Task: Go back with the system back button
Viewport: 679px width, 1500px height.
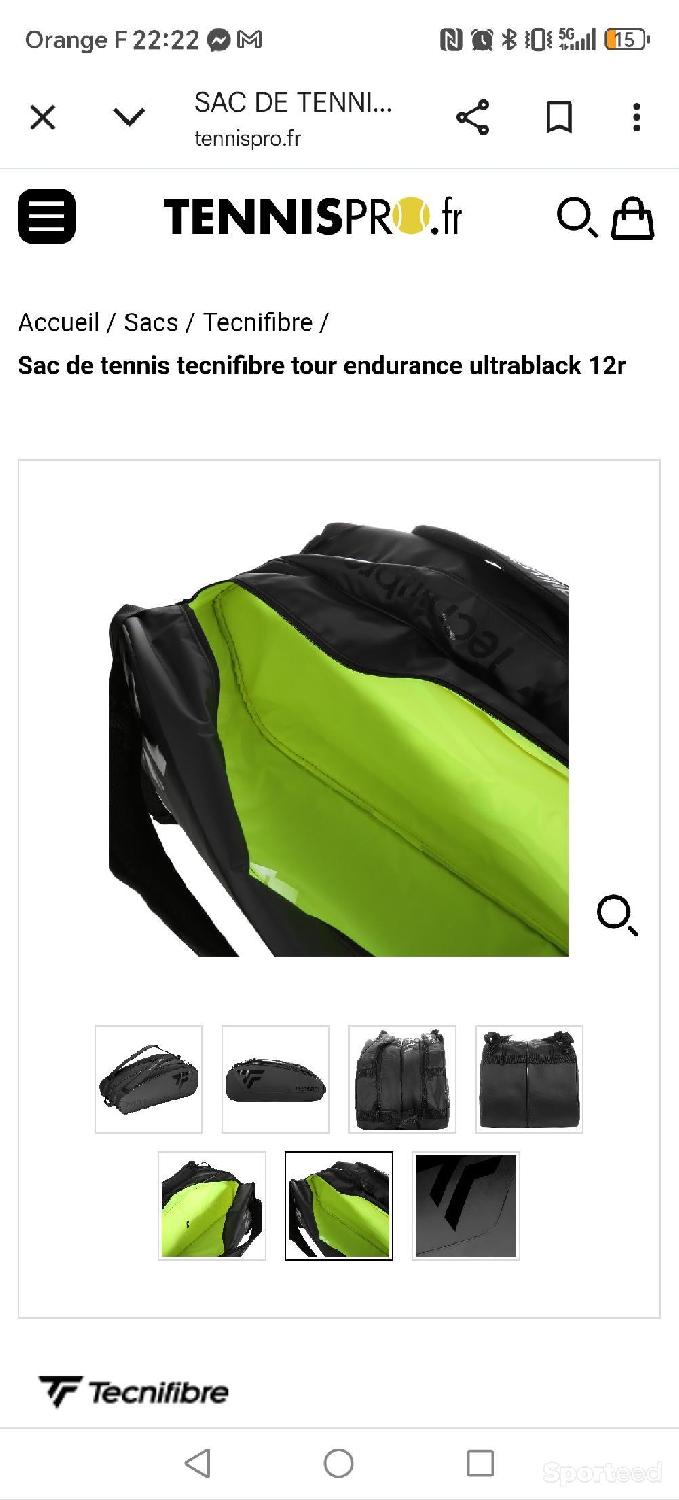Action: point(198,1464)
